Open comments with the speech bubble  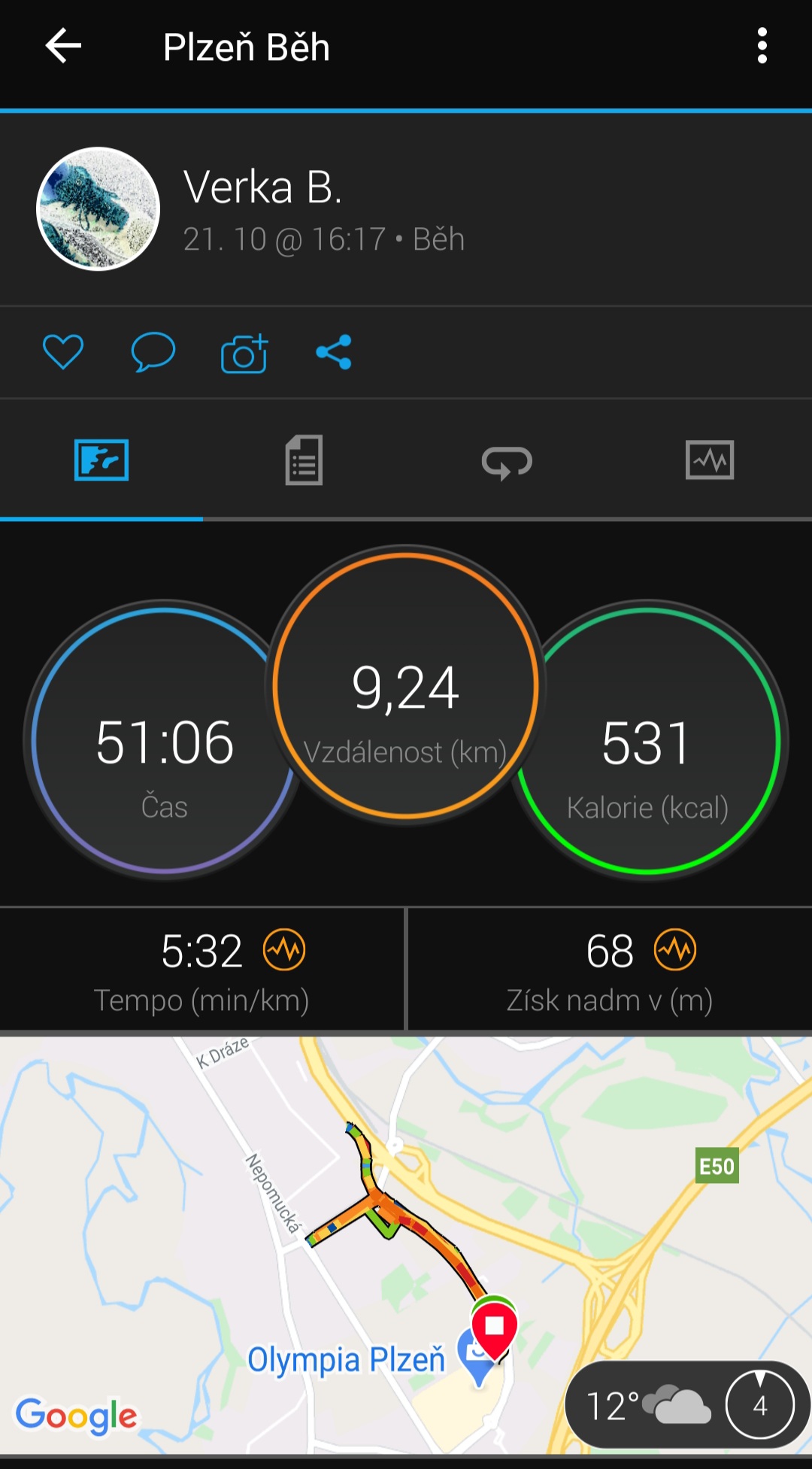(153, 352)
